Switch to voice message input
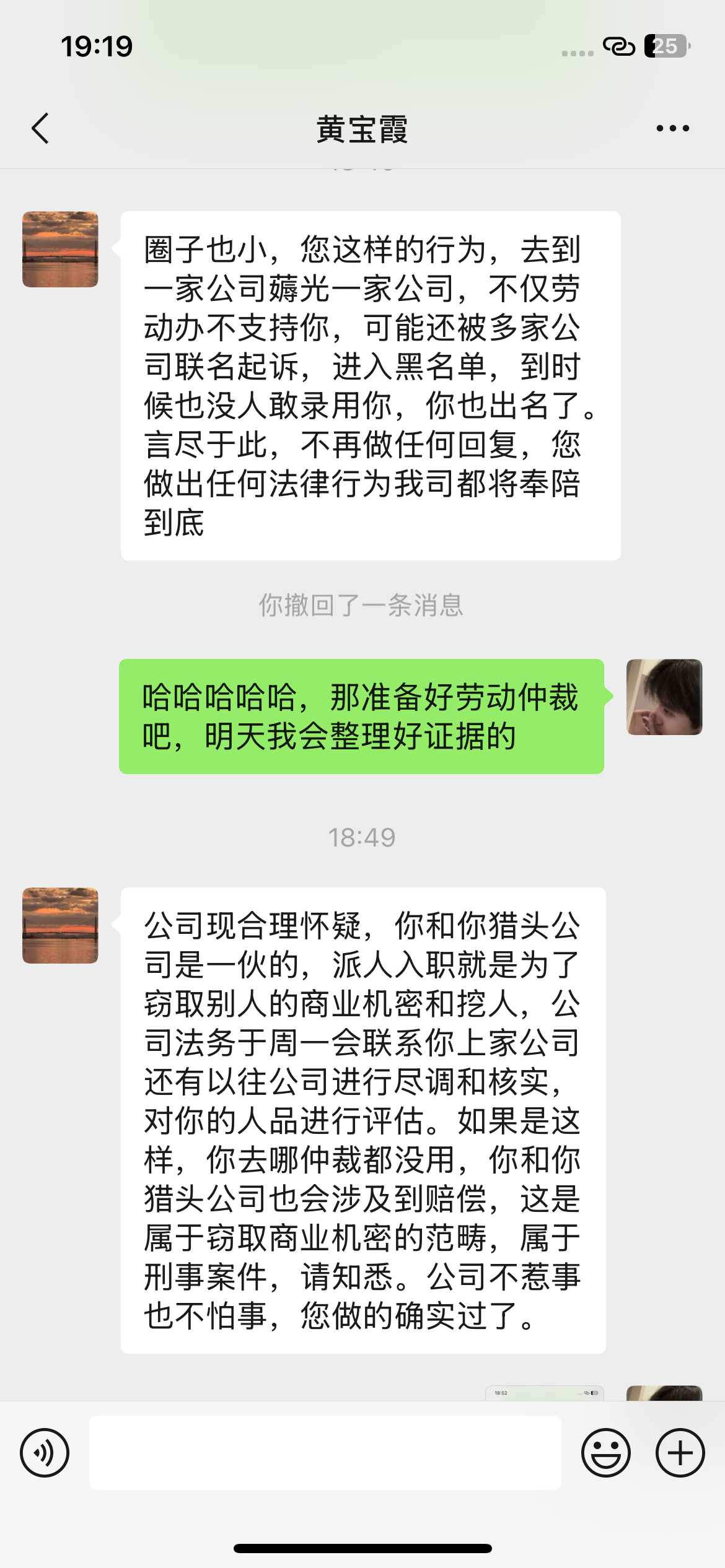This screenshot has width=725, height=1568. tap(45, 1453)
